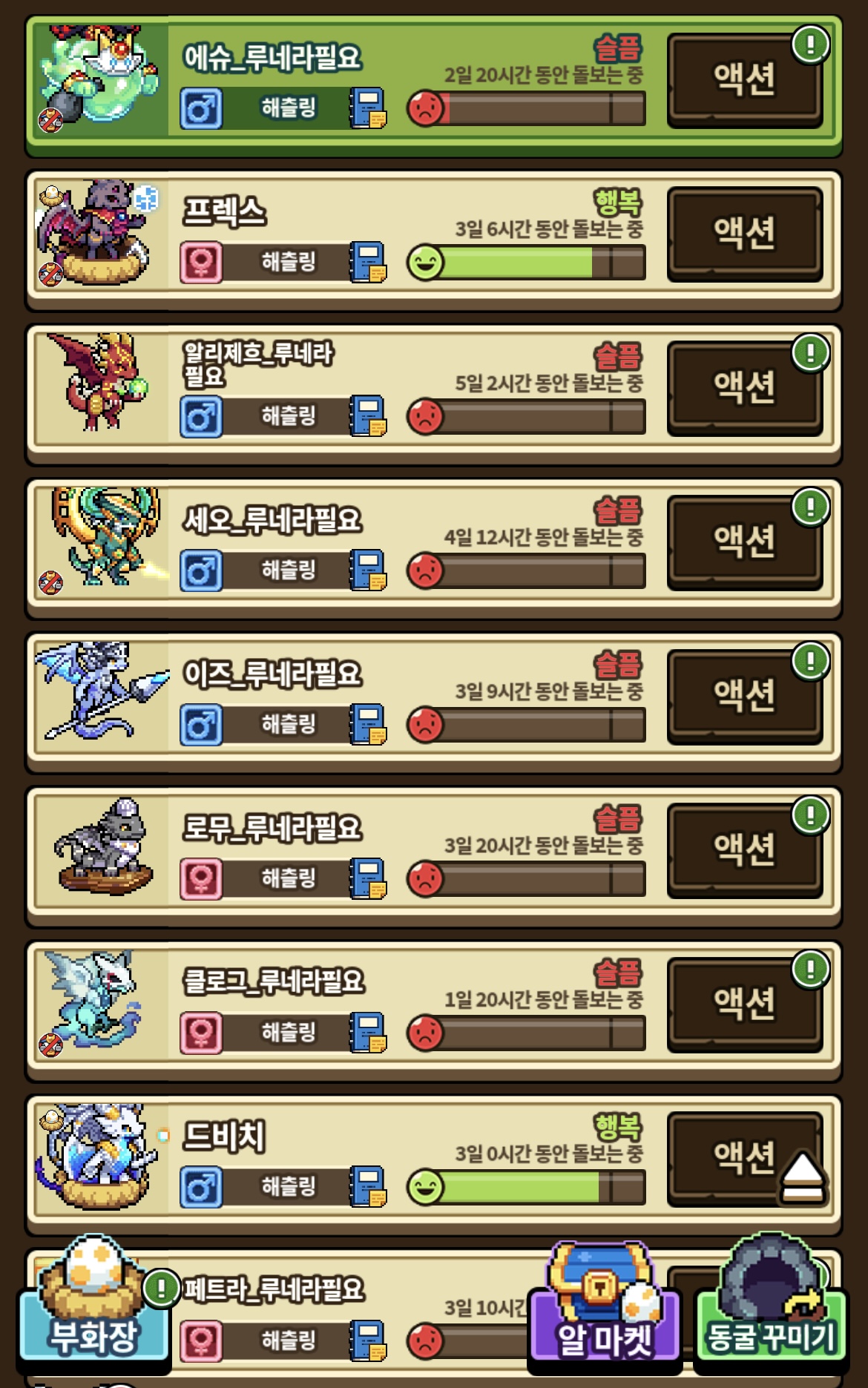
Task: Tap 액션 button for 알리제흐_루네라필요
Action: pyautogui.click(x=744, y=387)
